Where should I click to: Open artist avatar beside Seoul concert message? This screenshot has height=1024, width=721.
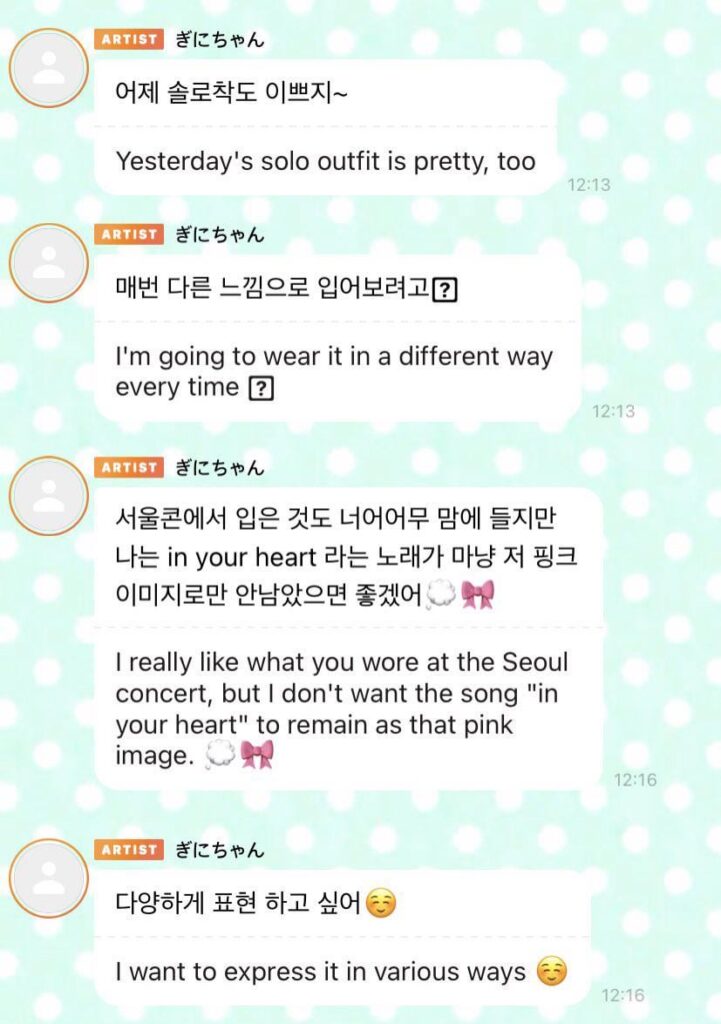click(48, 496)
